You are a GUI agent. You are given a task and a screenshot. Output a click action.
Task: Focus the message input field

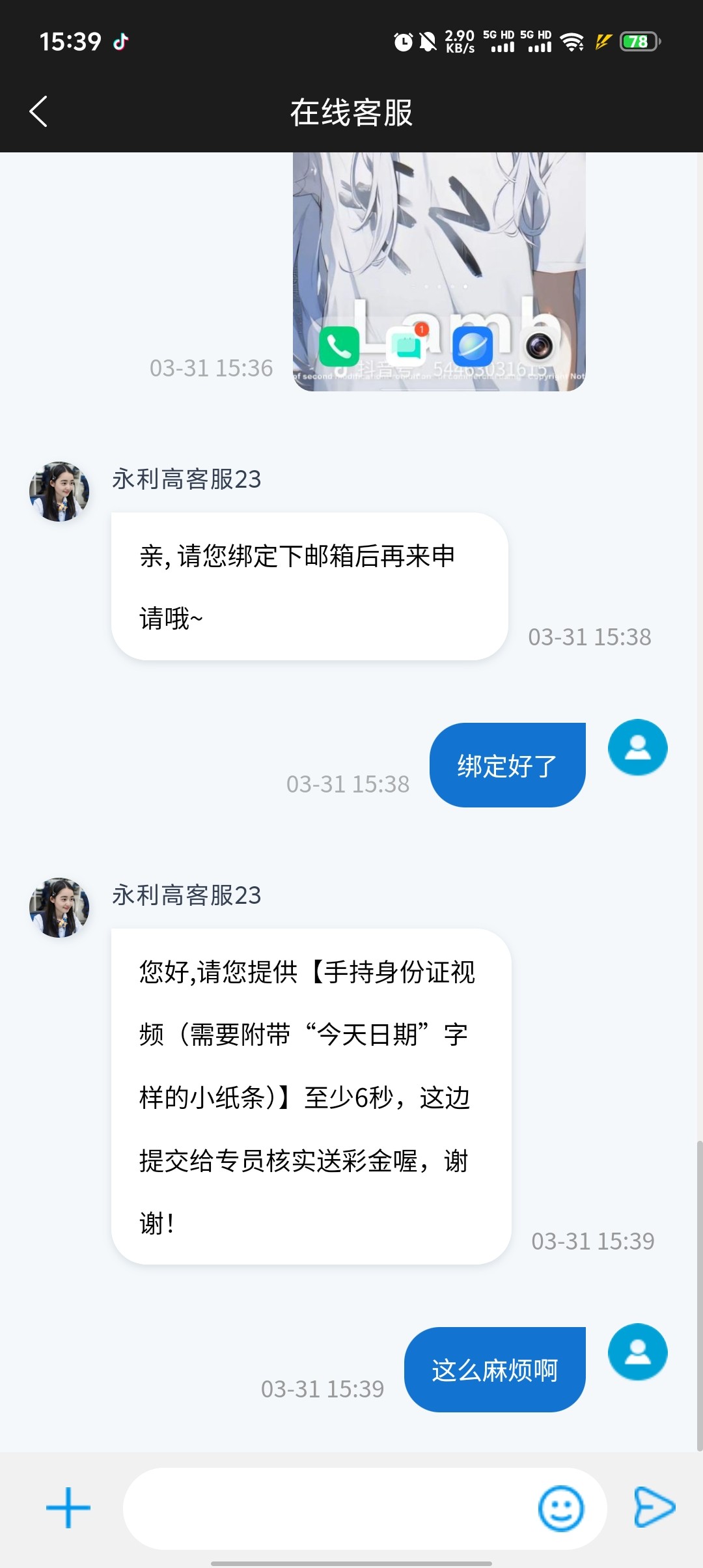click(325, 1508)
